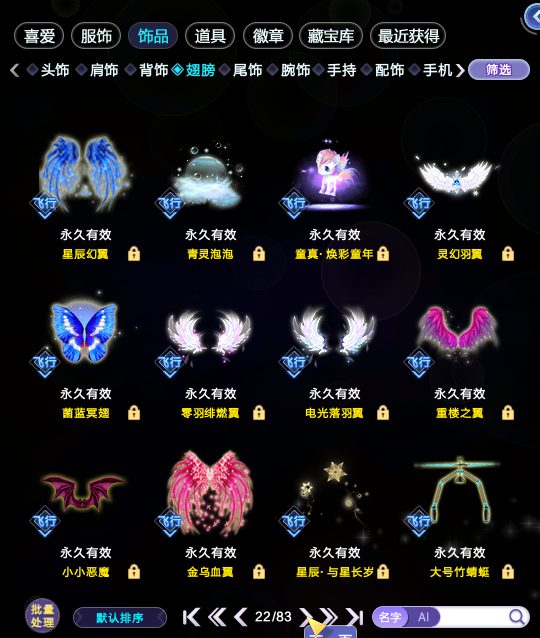
Task: Tap the search magnifier icon
Action: coord(517,617)
